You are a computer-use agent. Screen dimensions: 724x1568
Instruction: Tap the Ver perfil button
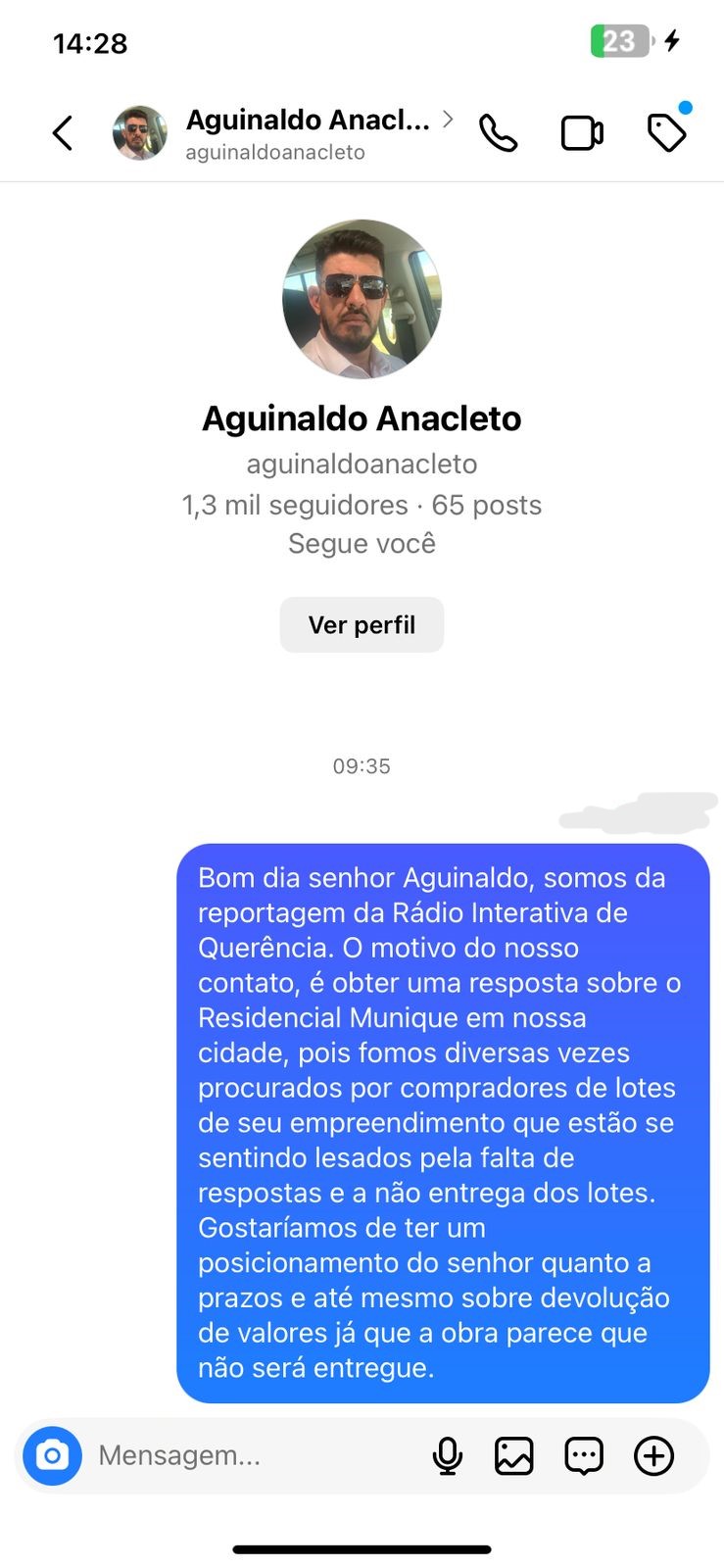click(362, 625)
